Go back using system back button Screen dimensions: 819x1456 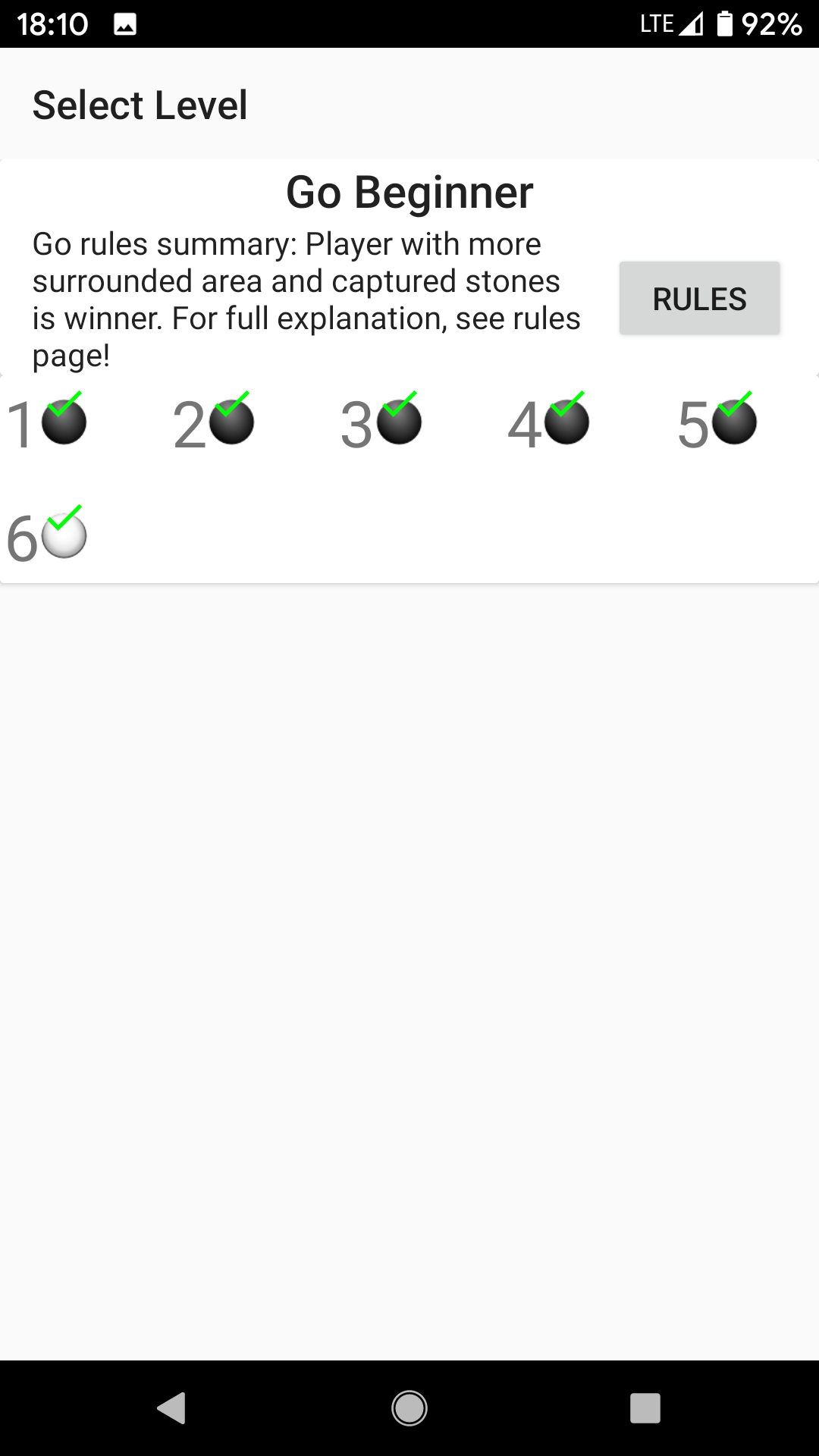(x=171, y=1408)
